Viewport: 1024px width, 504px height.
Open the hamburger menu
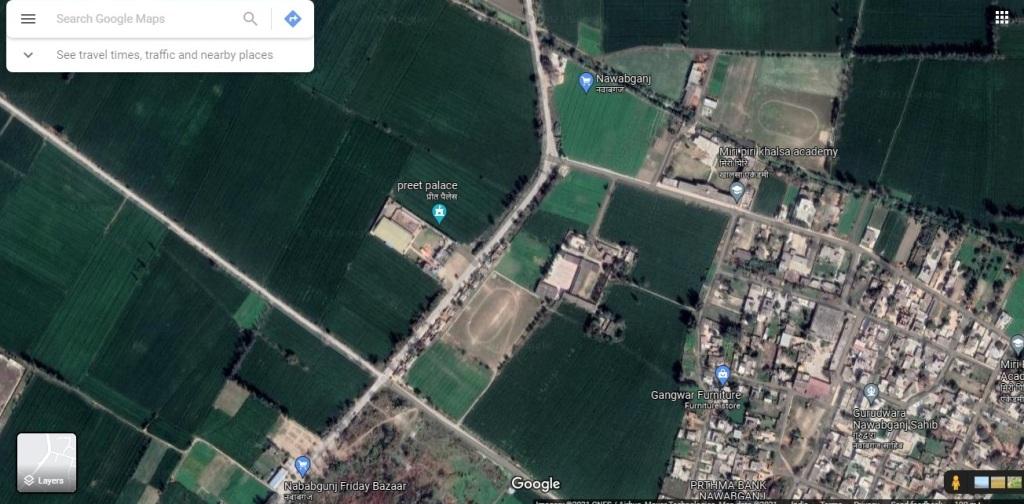pyautogui.click(x=28, y=19)
